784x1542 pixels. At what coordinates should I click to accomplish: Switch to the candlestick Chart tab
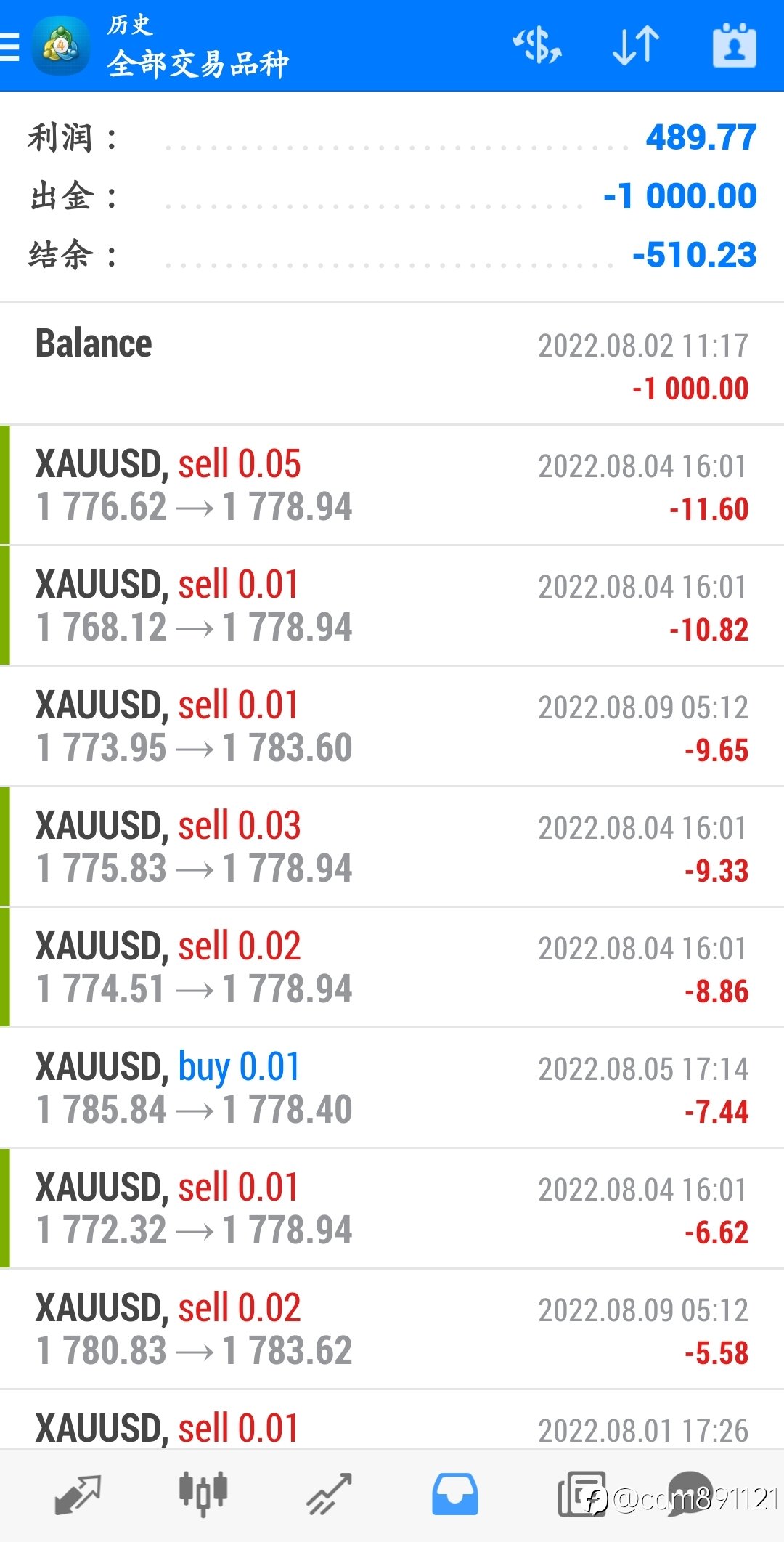203,1494
